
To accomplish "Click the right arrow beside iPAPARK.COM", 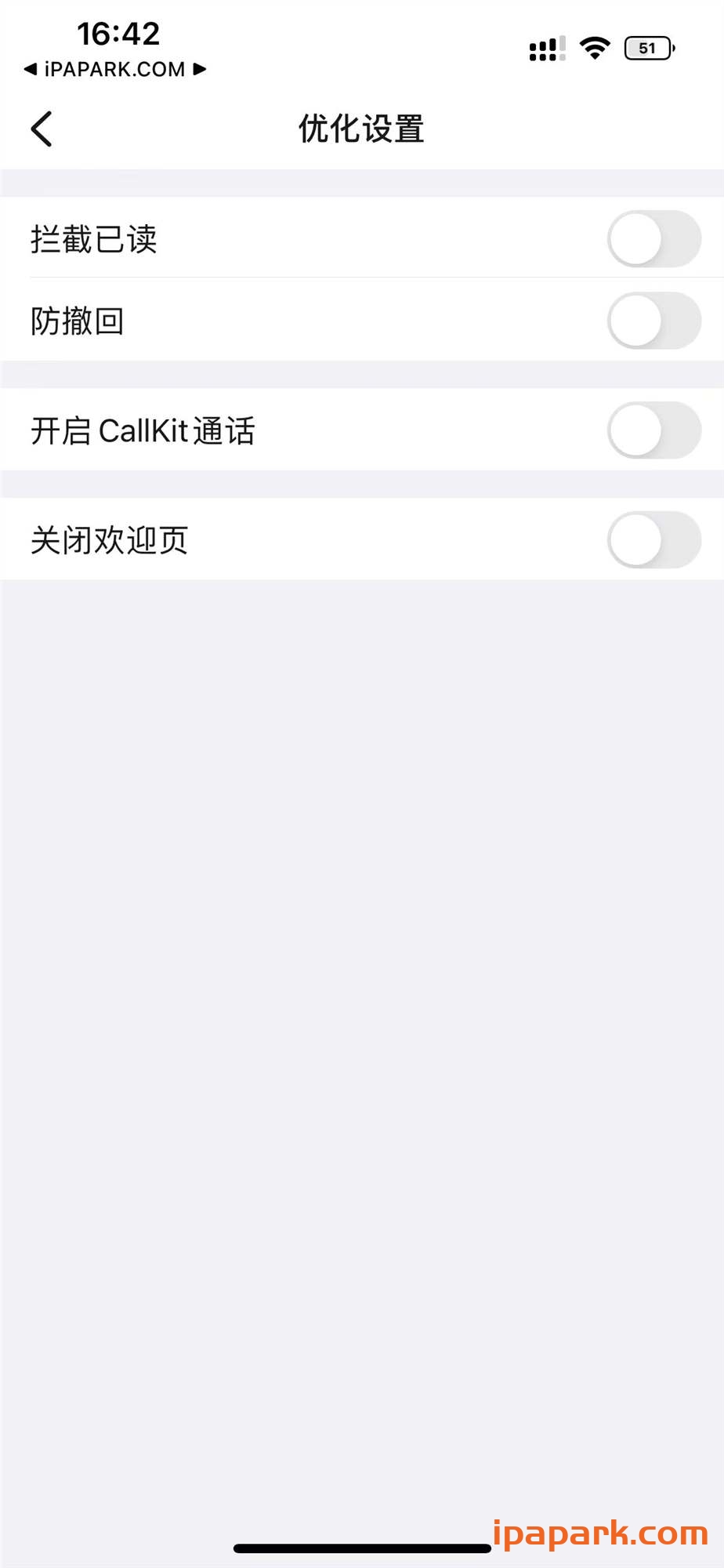I will tap(201, 69).
